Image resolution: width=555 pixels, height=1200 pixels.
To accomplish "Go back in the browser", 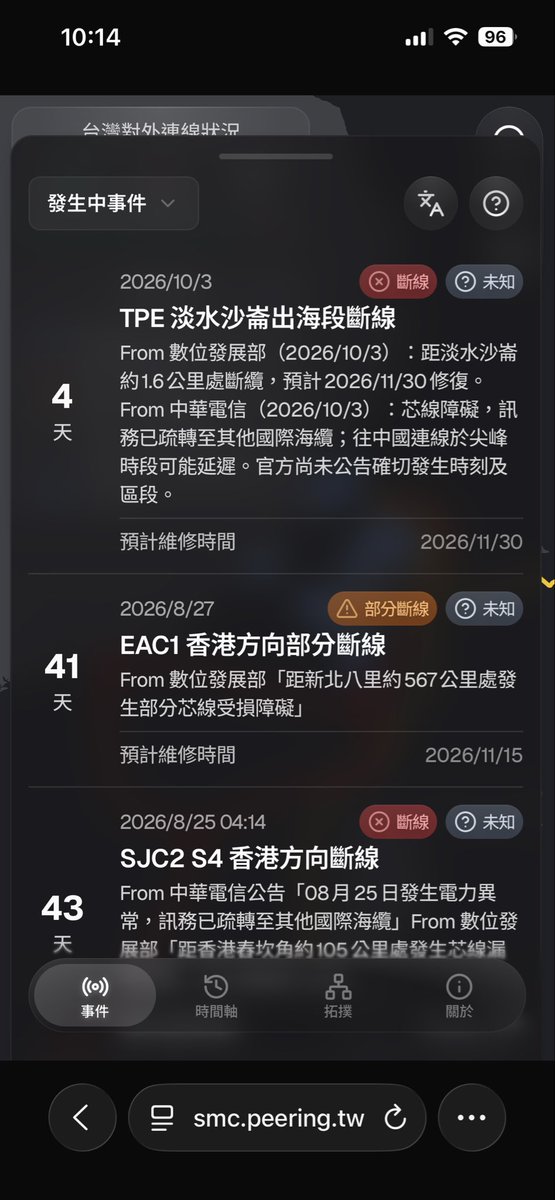I will [82, 1118].
